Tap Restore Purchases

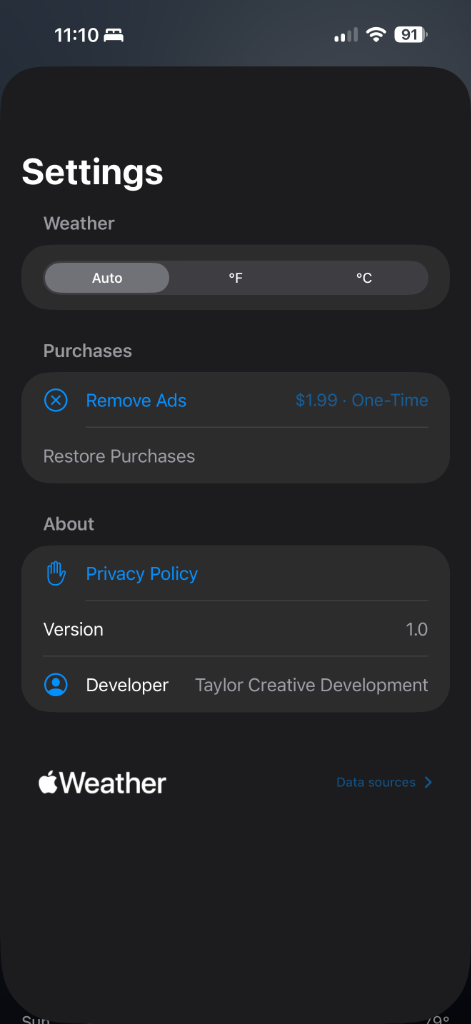(236, 456)
